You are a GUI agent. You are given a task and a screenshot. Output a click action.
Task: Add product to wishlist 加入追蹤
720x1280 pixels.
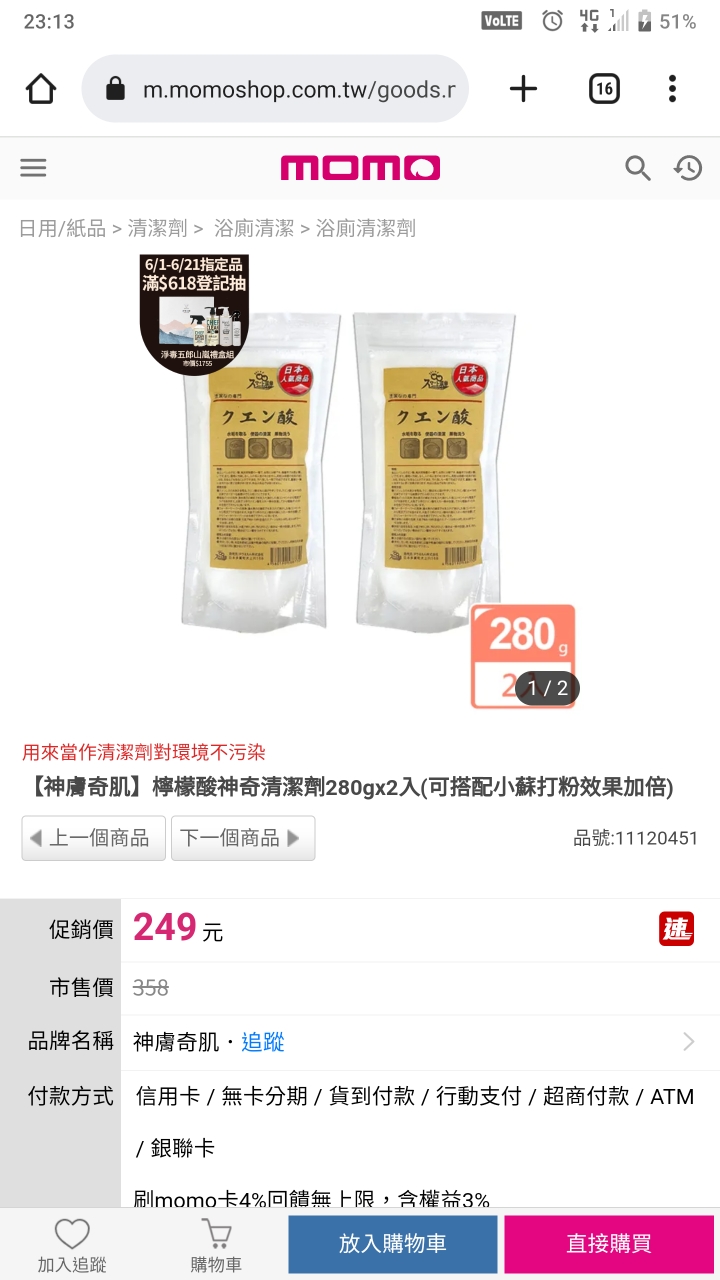click(x=72, y=1245)
